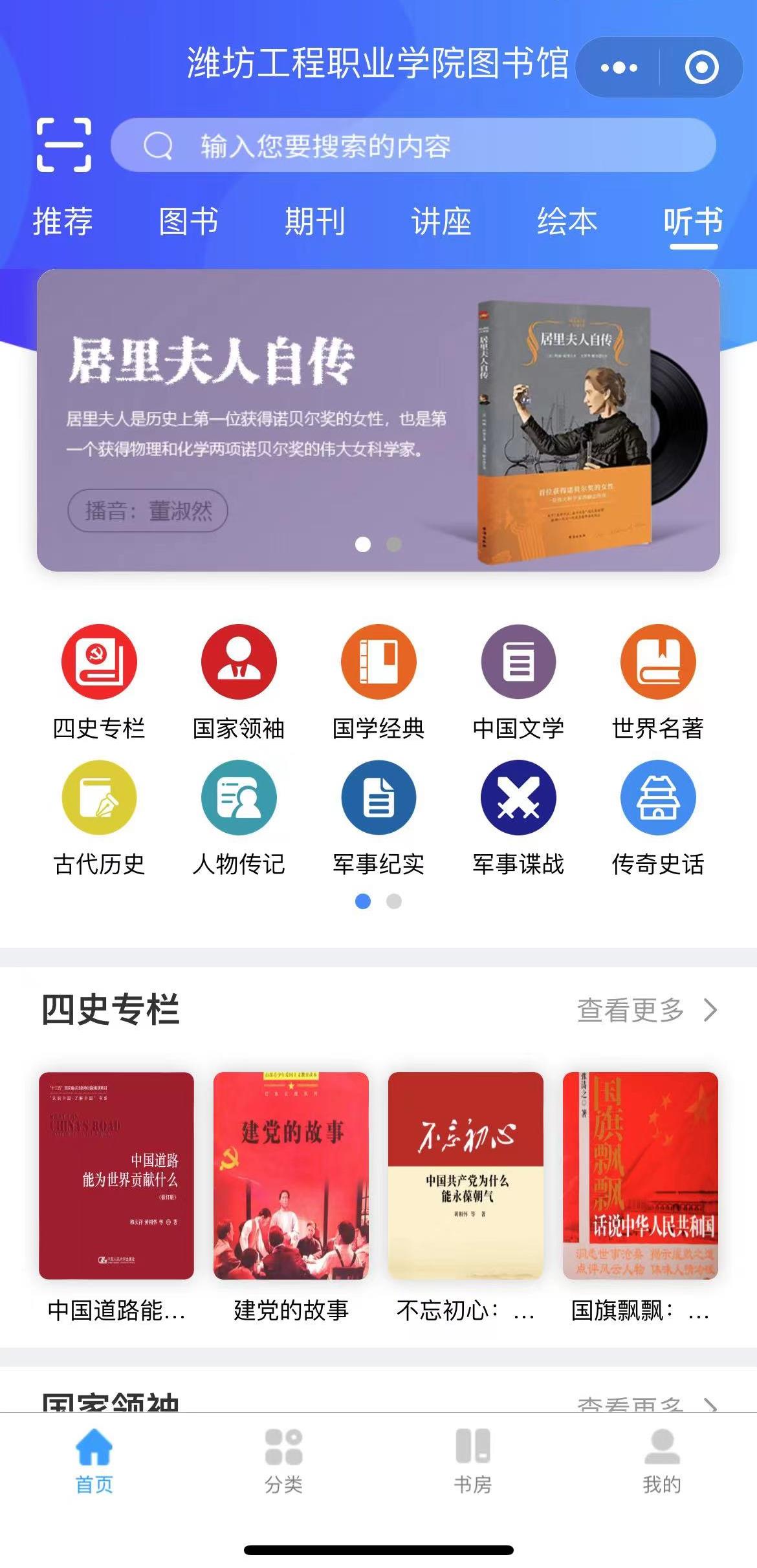
Task: Open the 人物传记 category
Action: point(239,798)
